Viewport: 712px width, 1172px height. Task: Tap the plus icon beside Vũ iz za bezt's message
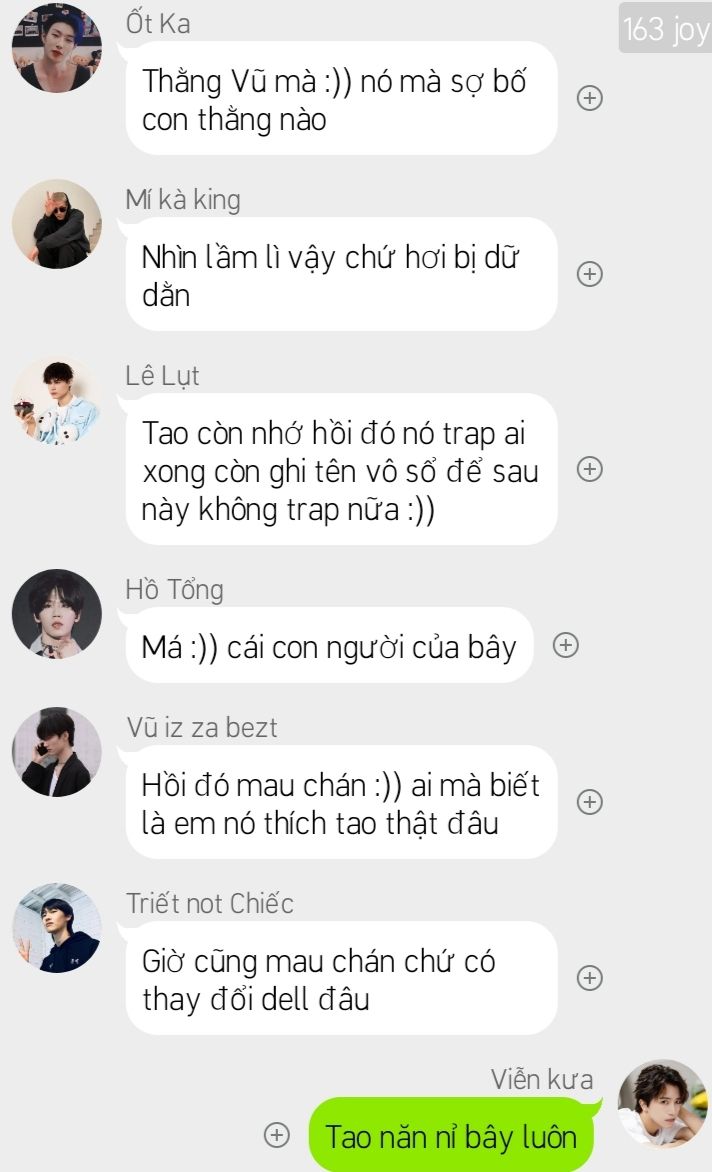point(589,802)
